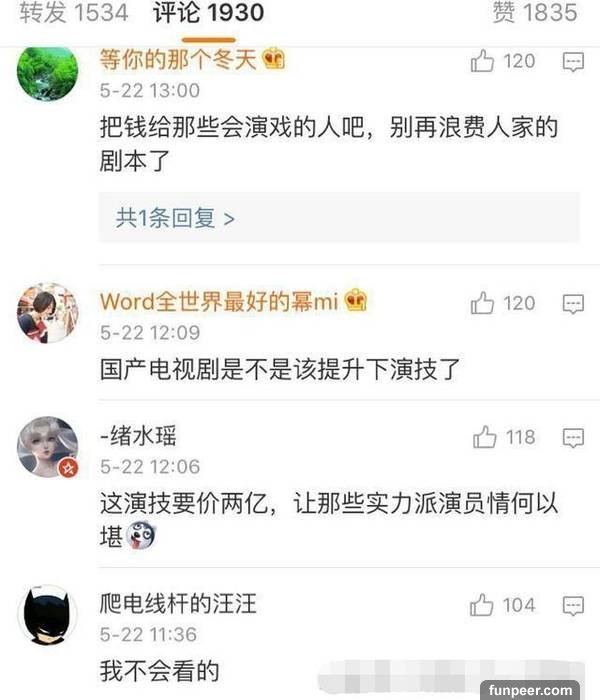Open 爬电线杆的汪汪's profile avatar
This screenshot has width=600, height=700.
point(47,615)
